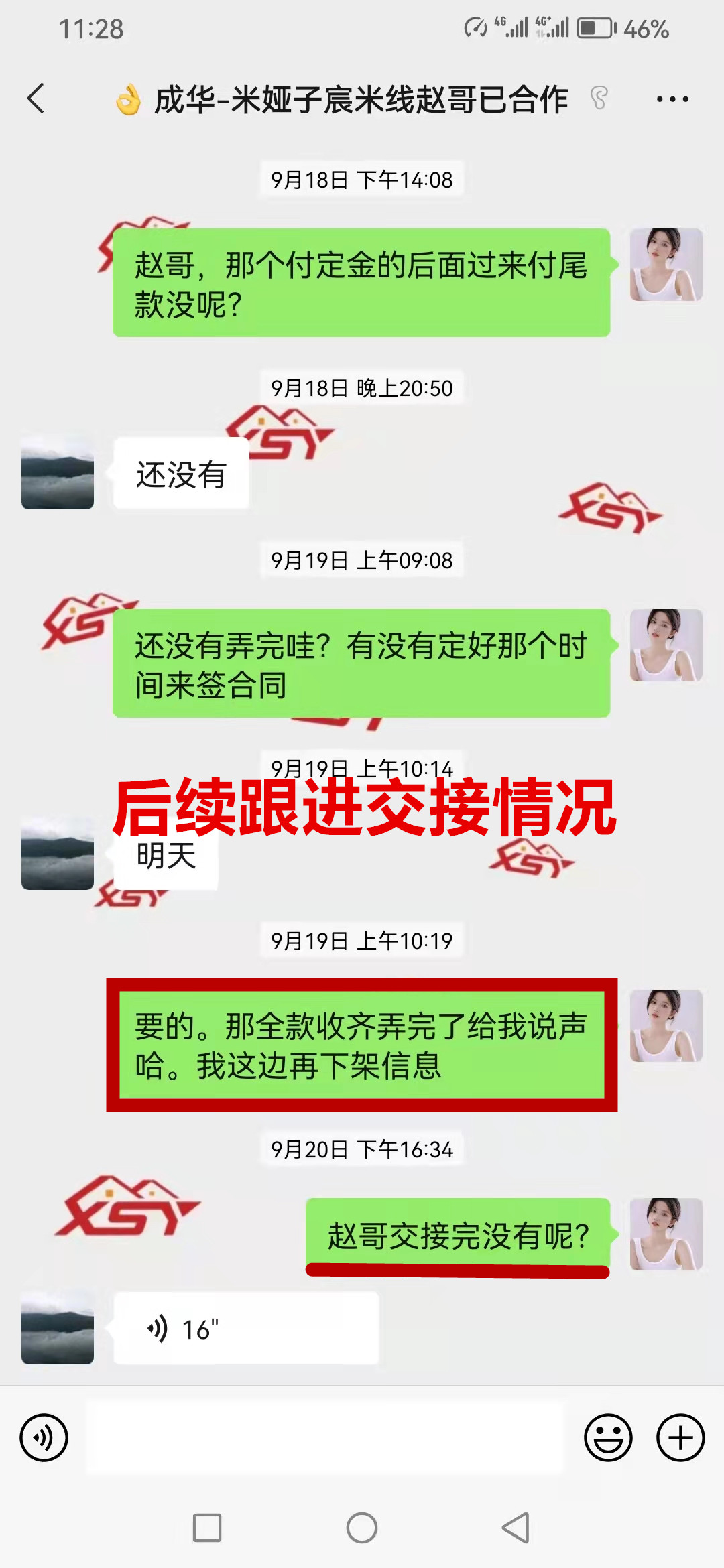Open system recent apps
724x1568 pixels.
point(207,1528)
